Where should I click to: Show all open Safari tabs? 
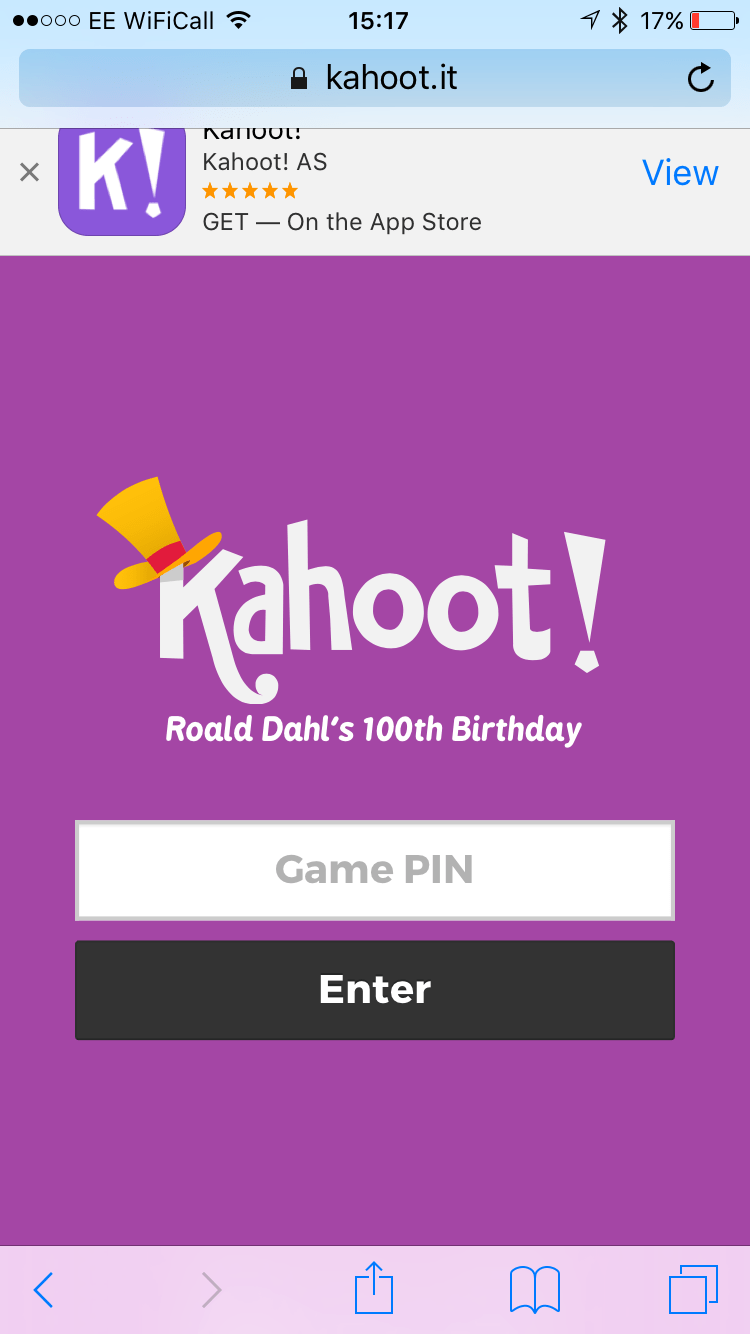click(x=693, y=1290)
